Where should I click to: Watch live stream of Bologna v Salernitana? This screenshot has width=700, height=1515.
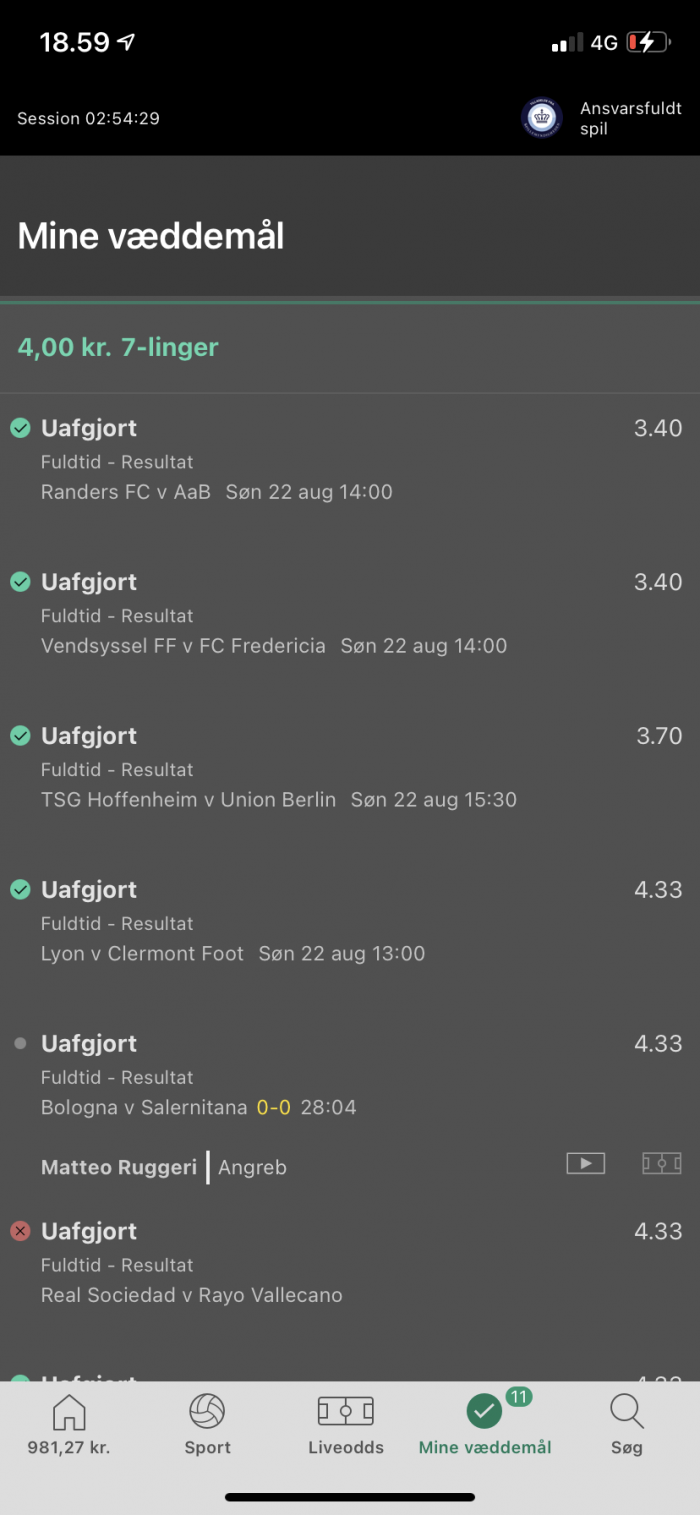pyautogui.click(x=585, y=1163)
